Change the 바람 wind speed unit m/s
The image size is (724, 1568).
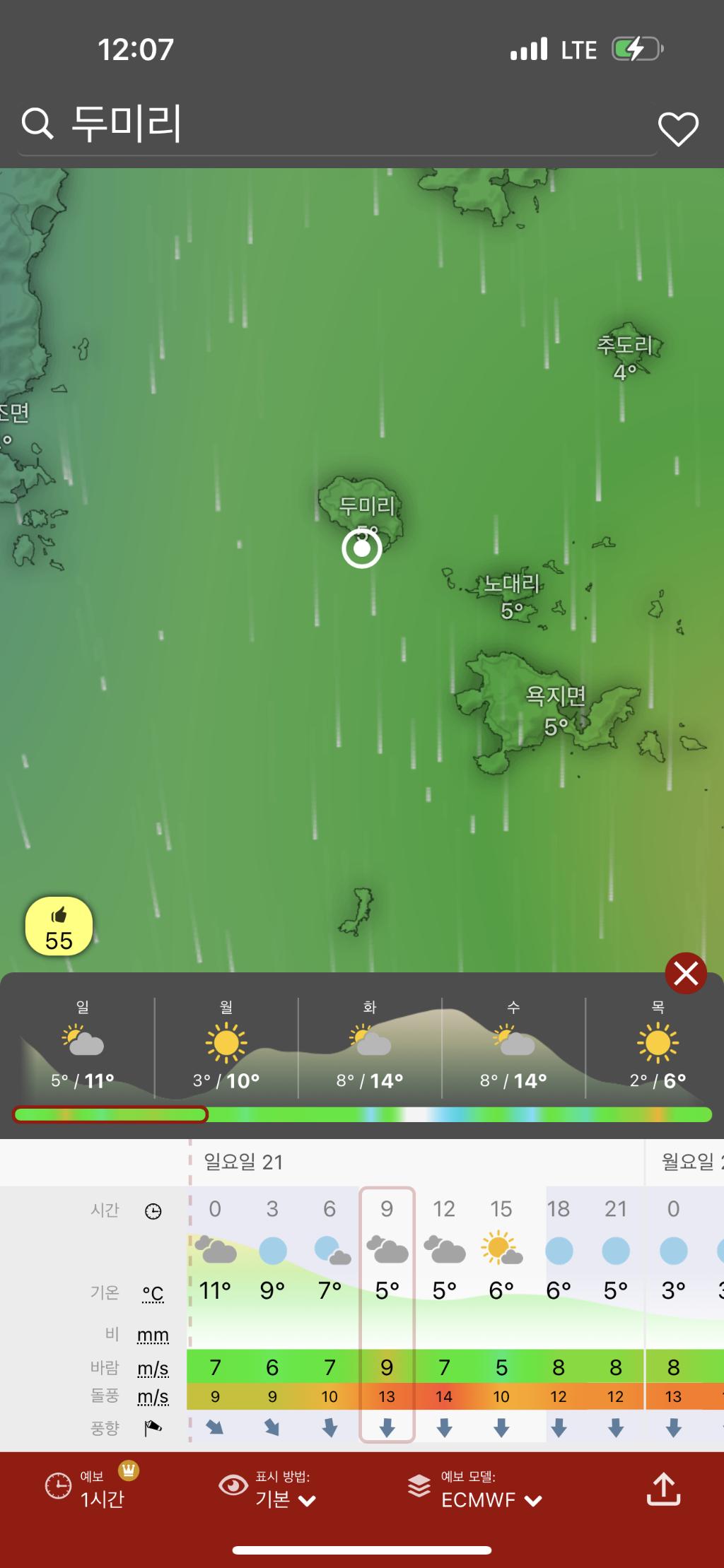pos(153,1368)
